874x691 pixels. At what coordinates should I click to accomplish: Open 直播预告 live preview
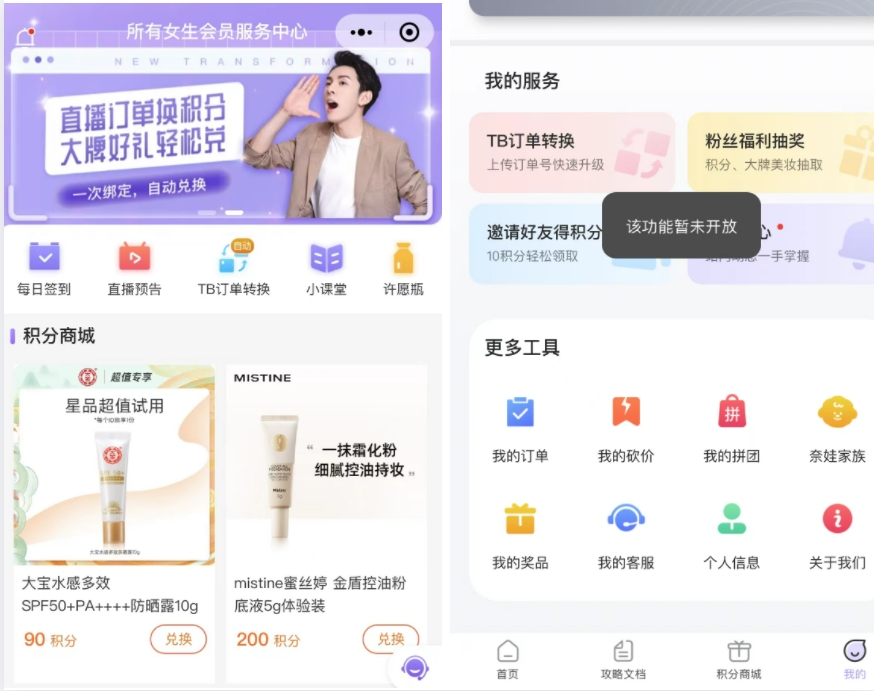point(134,268)
